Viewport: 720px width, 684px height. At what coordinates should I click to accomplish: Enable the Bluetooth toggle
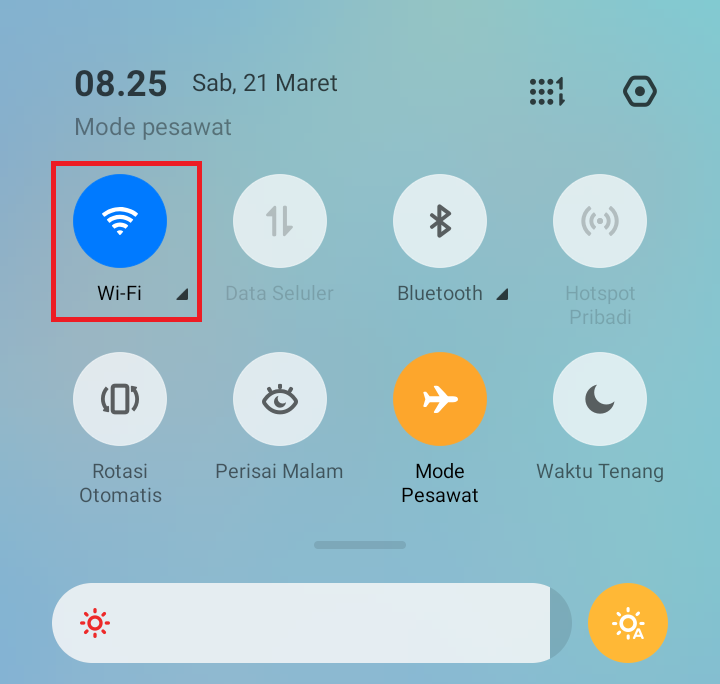(440, 221)
